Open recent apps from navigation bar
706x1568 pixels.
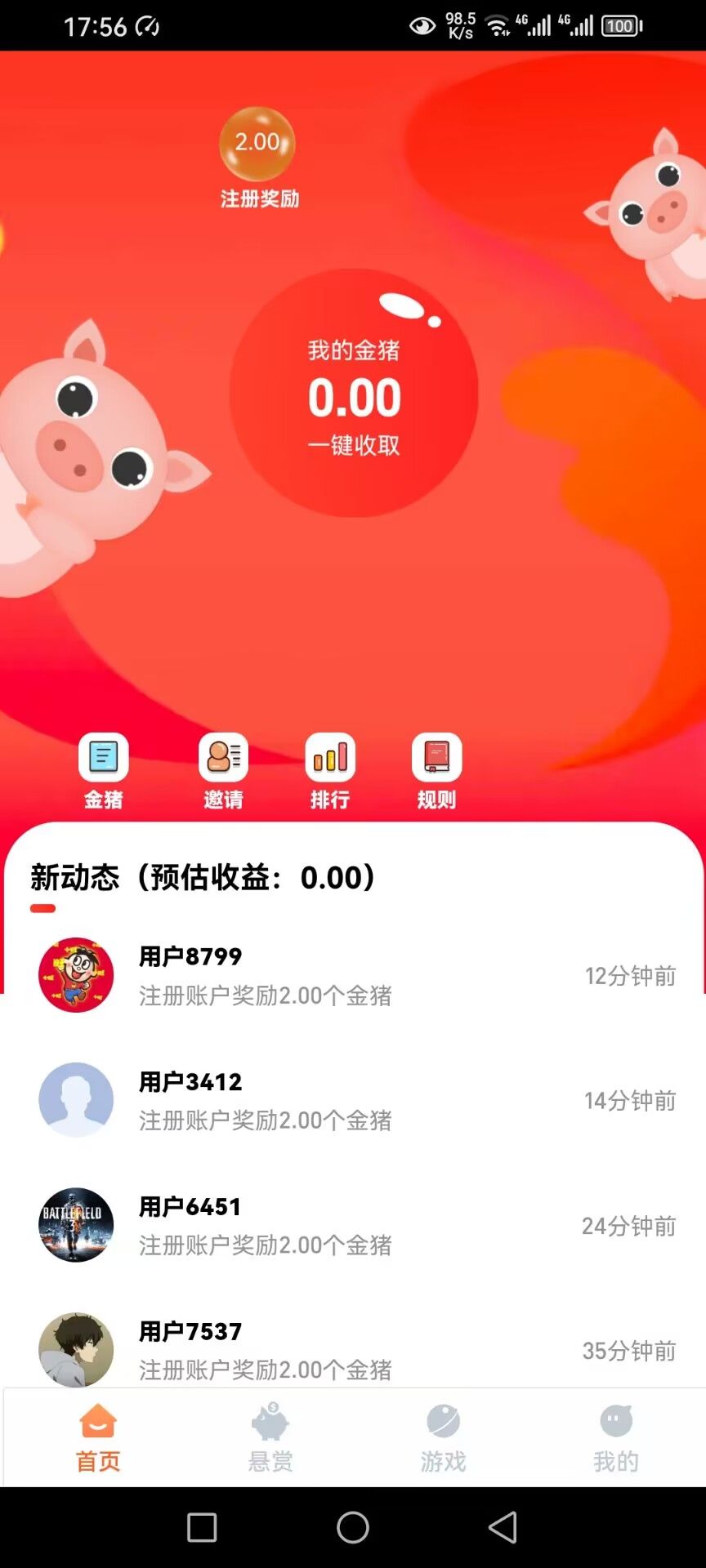202,1527
